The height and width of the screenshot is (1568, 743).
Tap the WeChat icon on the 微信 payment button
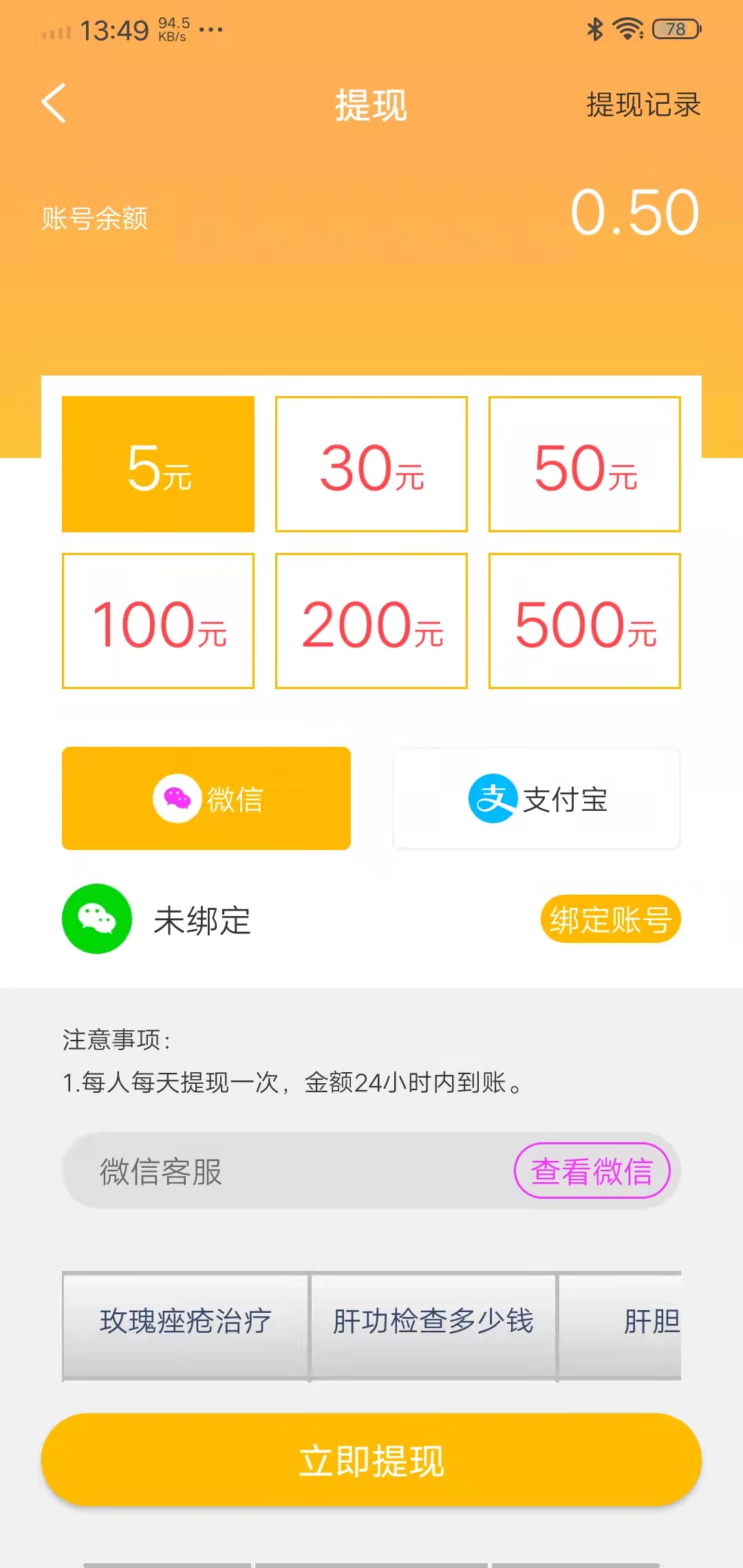(x=177, y=798)
